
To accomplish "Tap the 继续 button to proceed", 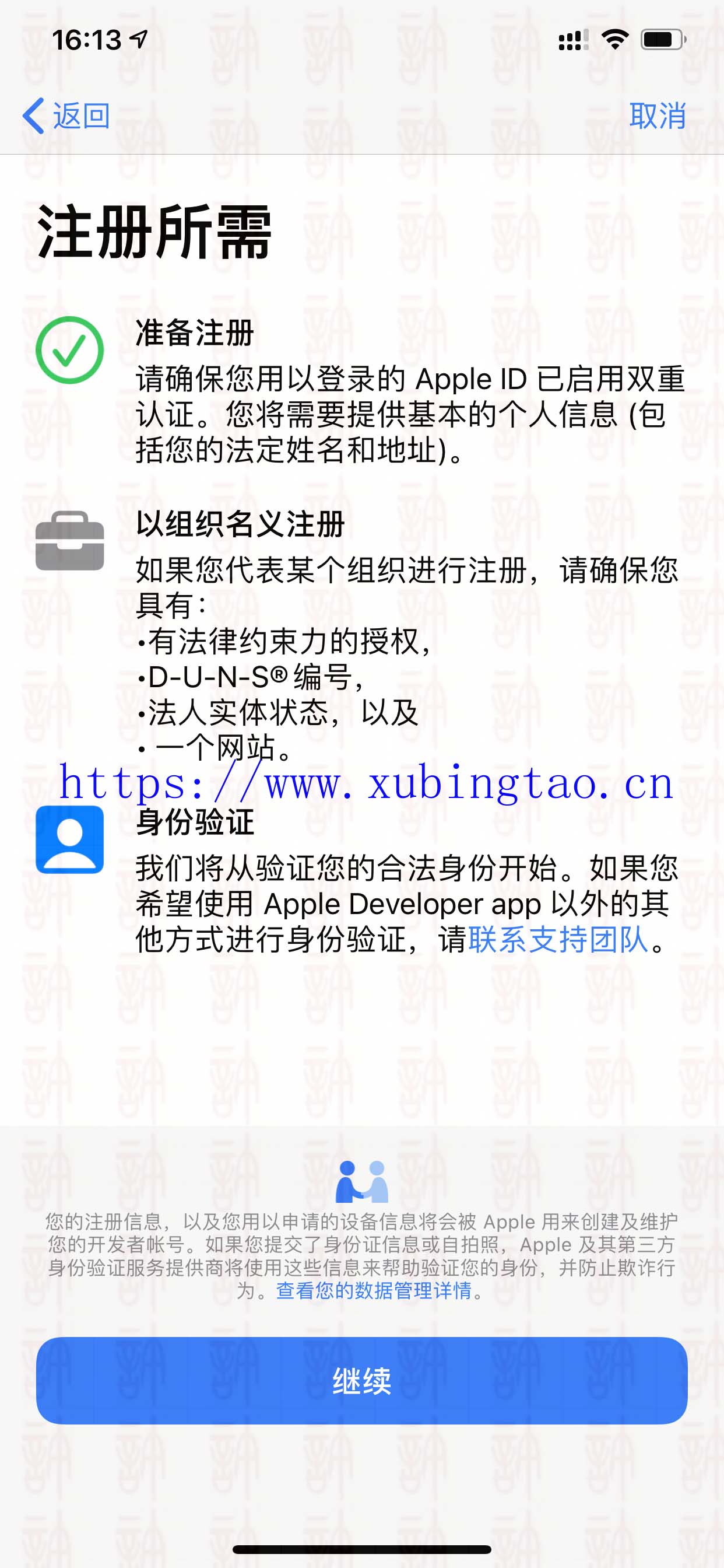I will click(x=361, y=1380).
